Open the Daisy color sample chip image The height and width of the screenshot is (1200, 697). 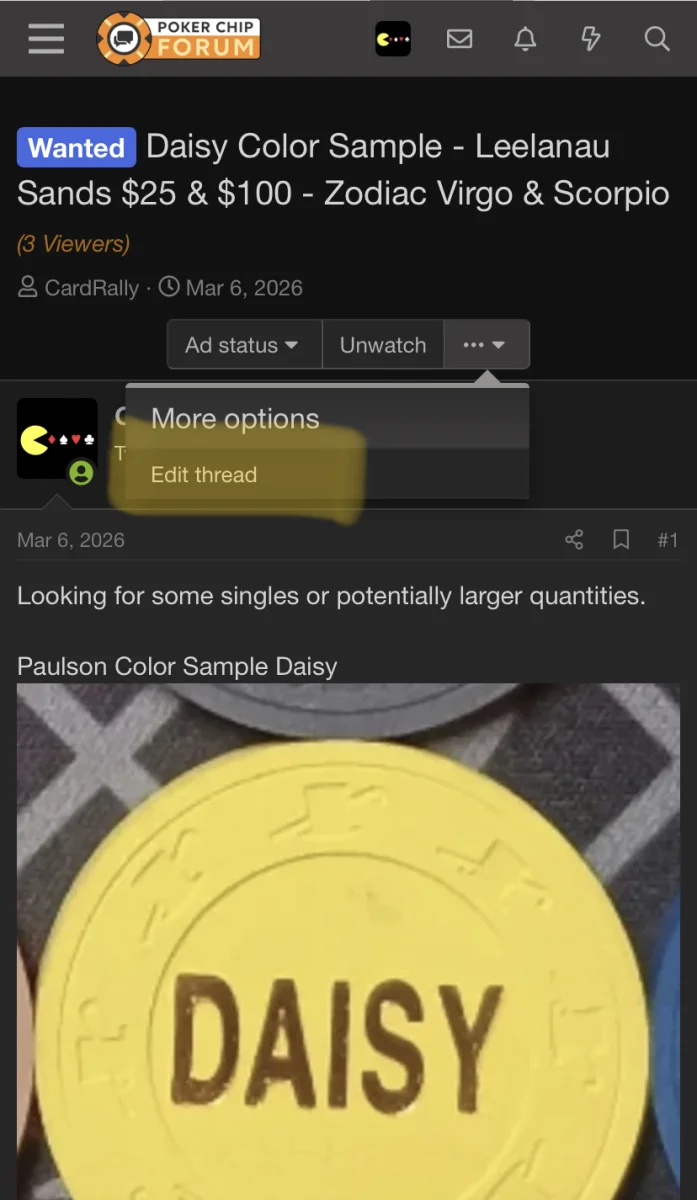pyautogui.click(x=348, y=941)
